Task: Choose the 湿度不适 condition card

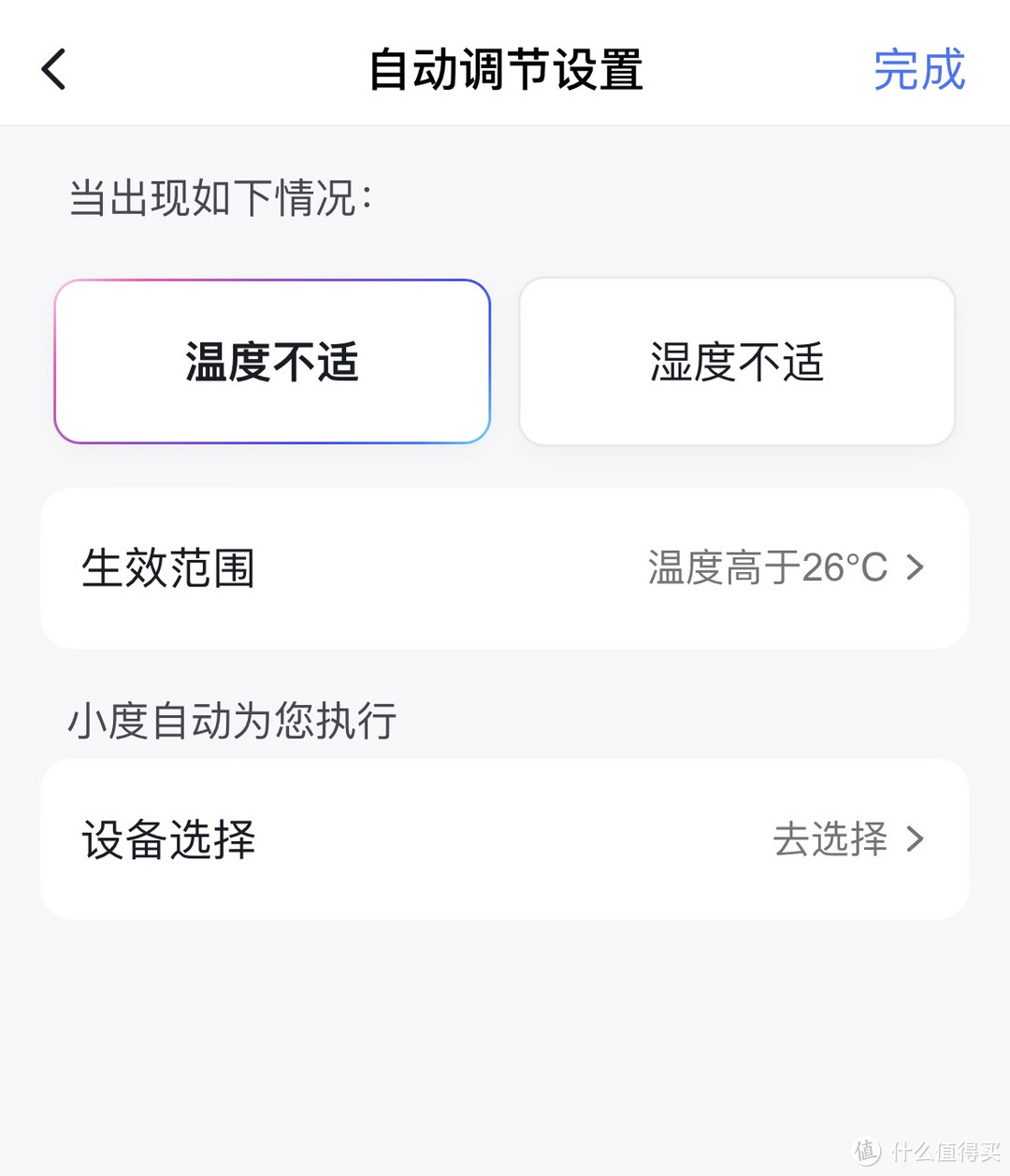Action: [736, 361]
